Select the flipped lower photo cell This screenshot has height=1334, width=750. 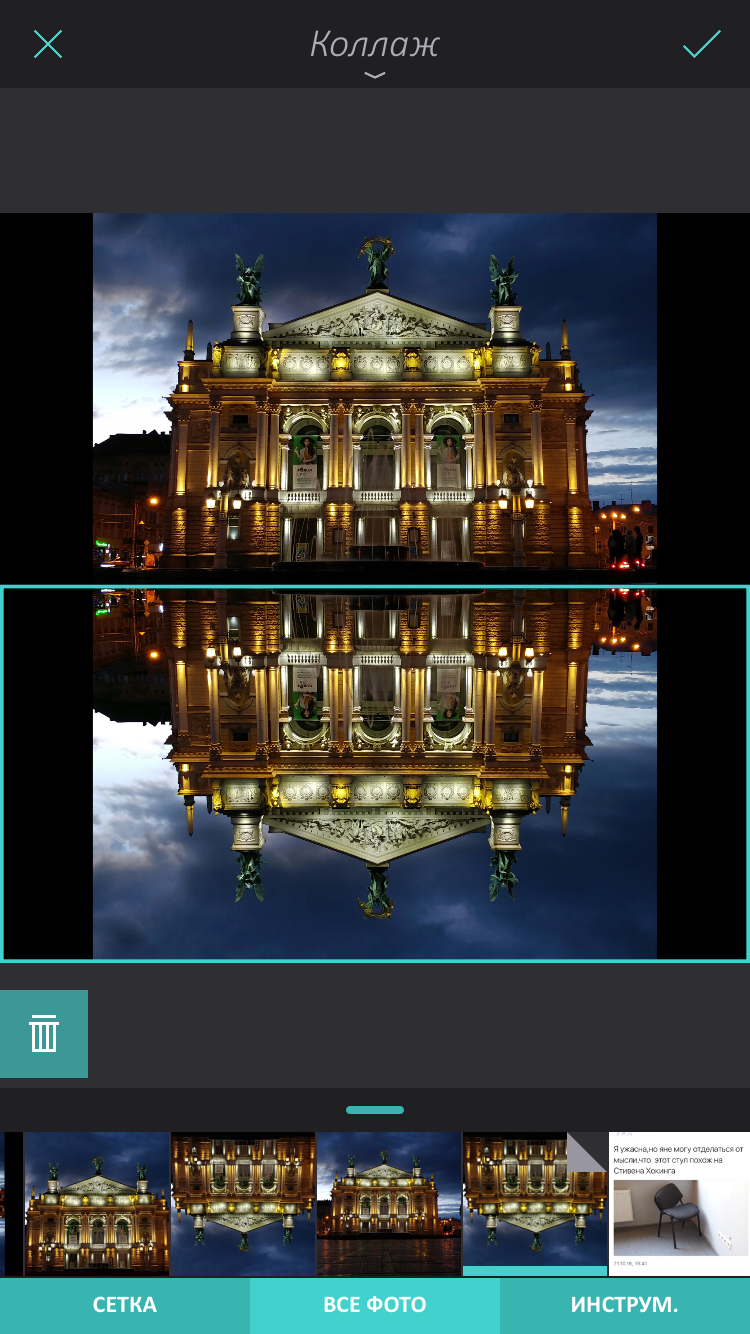[x=375, y=774]
